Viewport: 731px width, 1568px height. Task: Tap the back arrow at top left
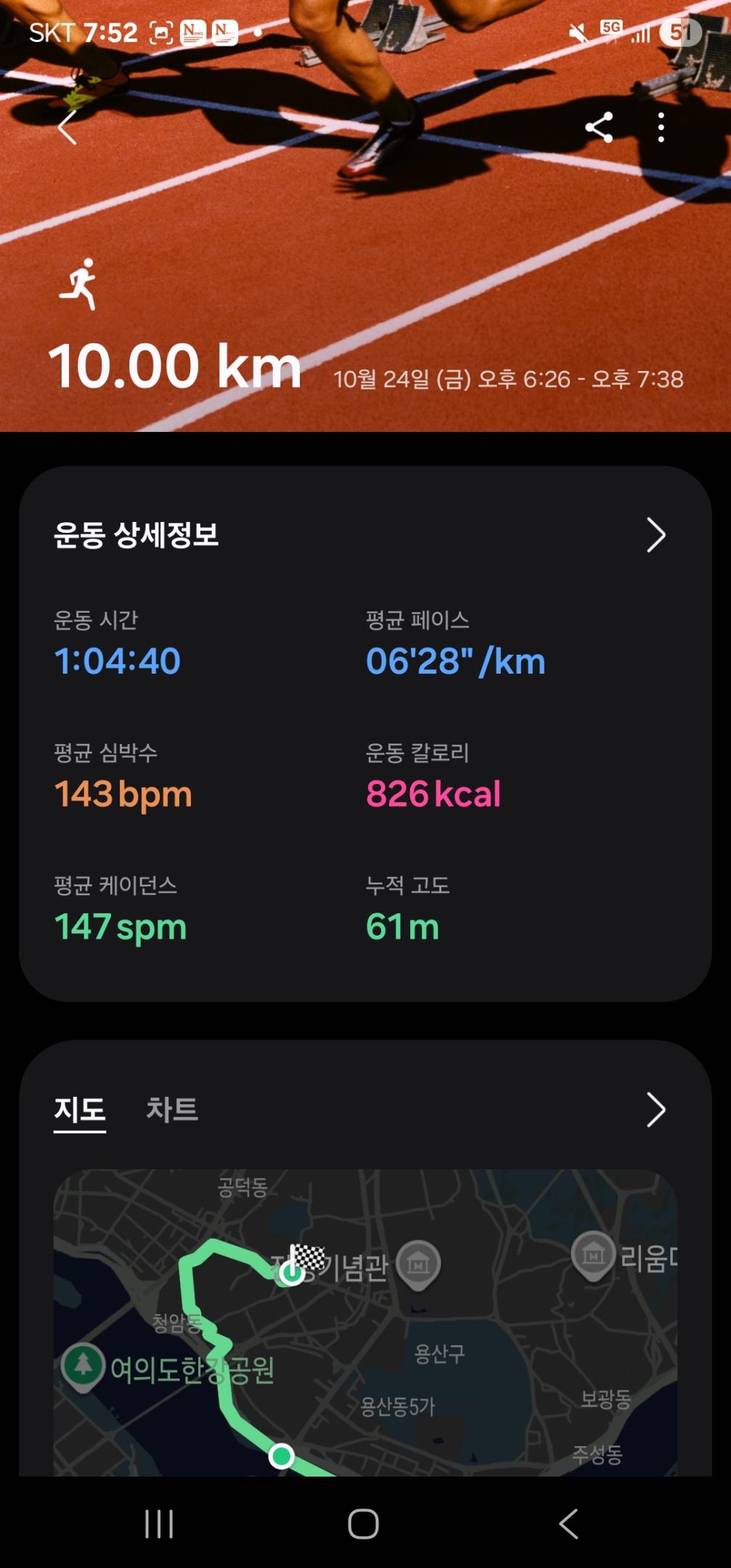(68, 129)
